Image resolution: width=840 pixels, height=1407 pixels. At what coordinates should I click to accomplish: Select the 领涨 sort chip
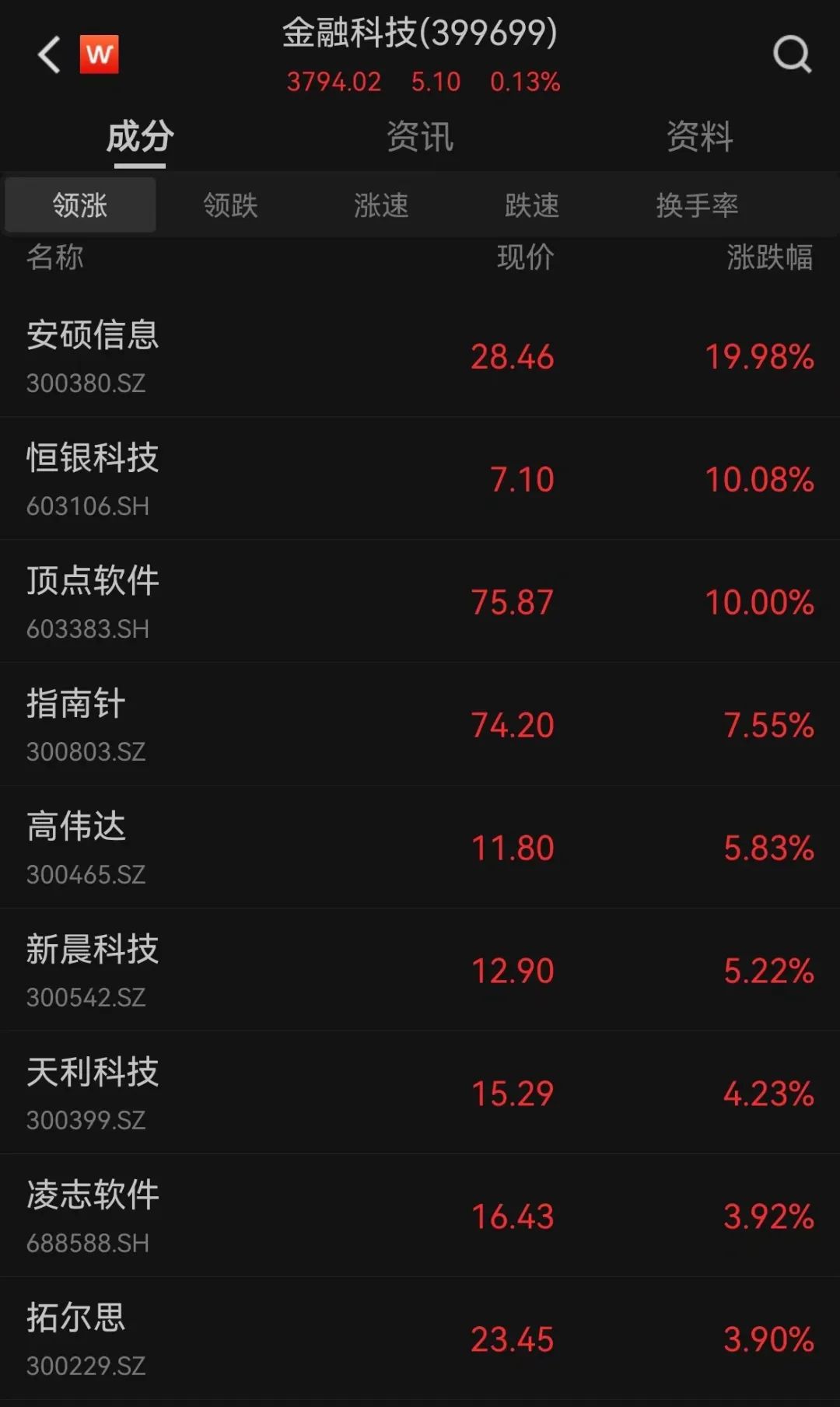(80, 205)
